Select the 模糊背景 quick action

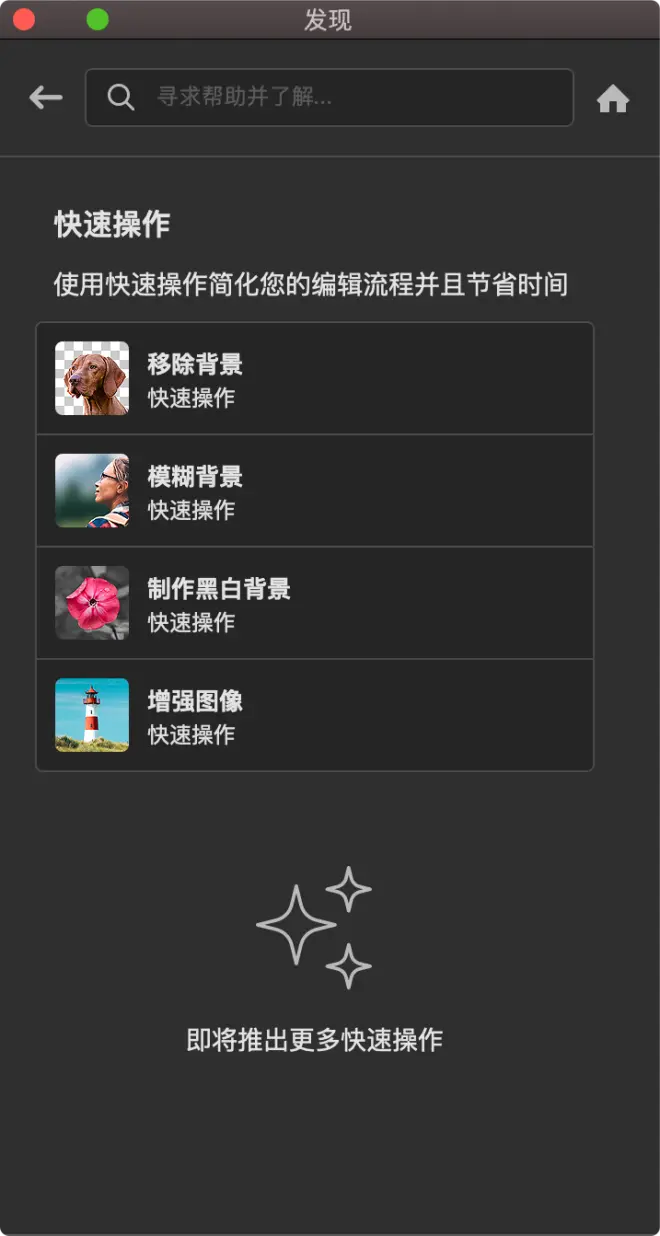315,491
